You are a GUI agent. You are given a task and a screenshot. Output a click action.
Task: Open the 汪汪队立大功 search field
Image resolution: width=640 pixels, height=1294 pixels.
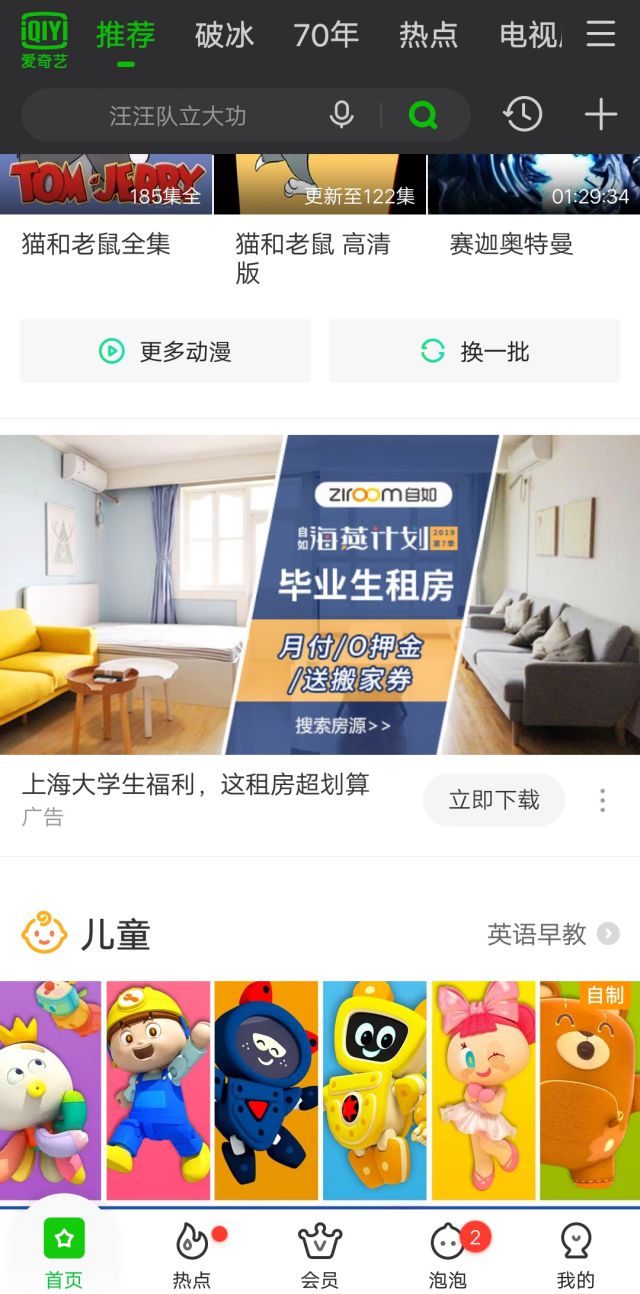point(178,116)
